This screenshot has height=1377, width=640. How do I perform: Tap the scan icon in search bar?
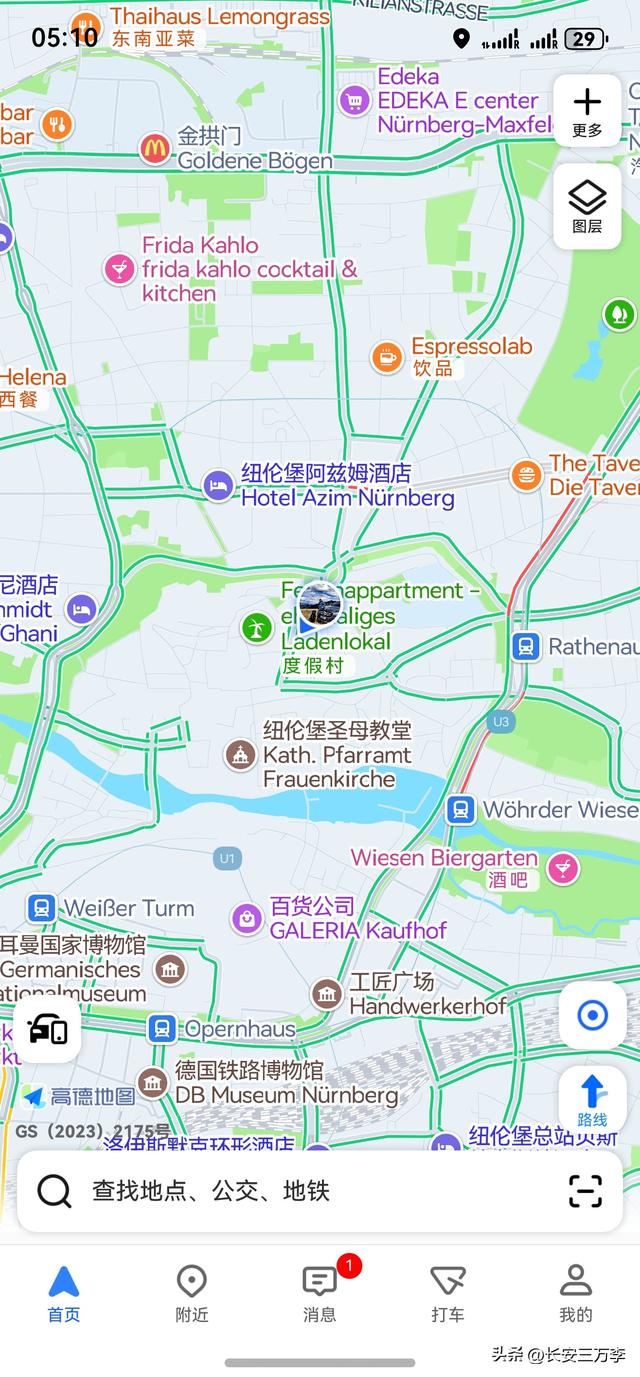(x=585, y=1190)
